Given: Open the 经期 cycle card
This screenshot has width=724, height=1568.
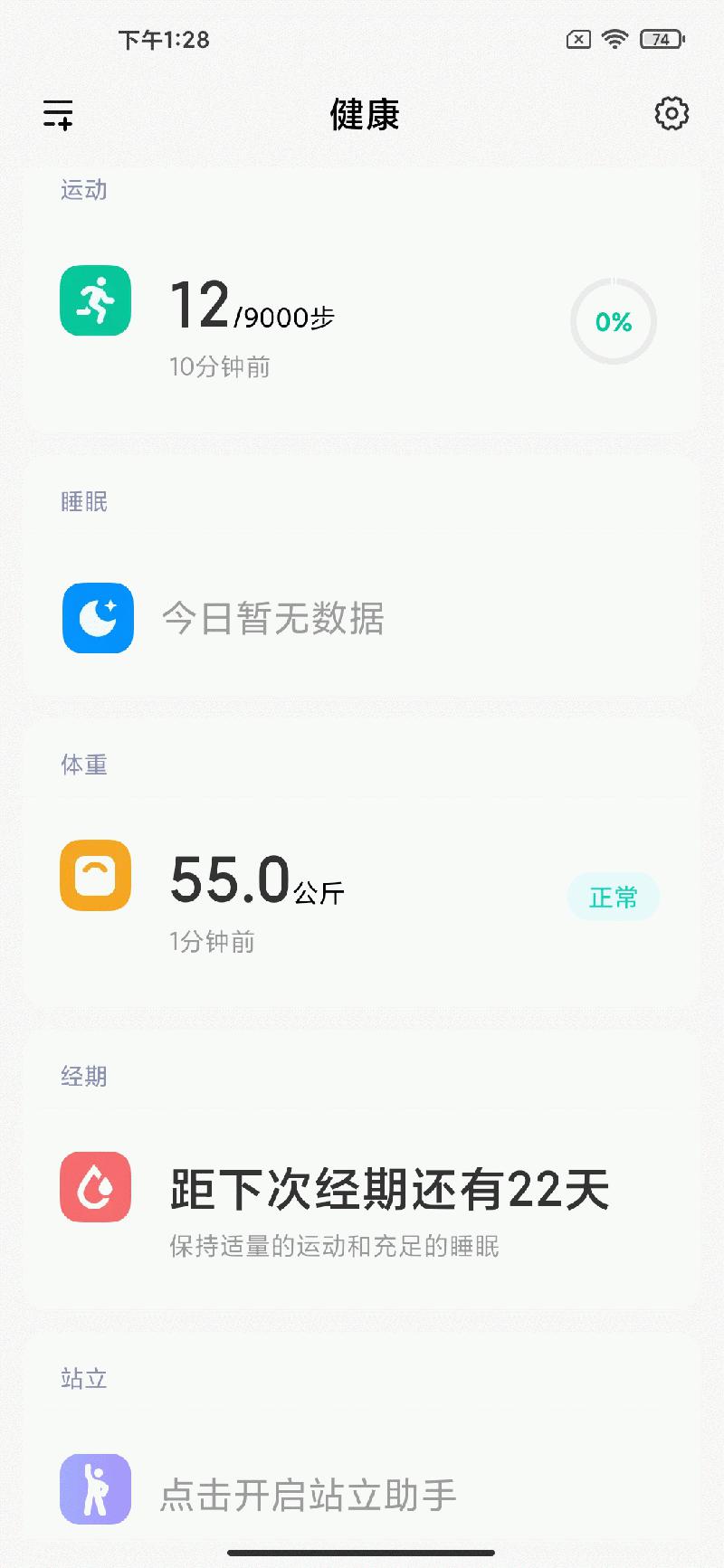Looking at the screenshot, I should click(362, 1205).
